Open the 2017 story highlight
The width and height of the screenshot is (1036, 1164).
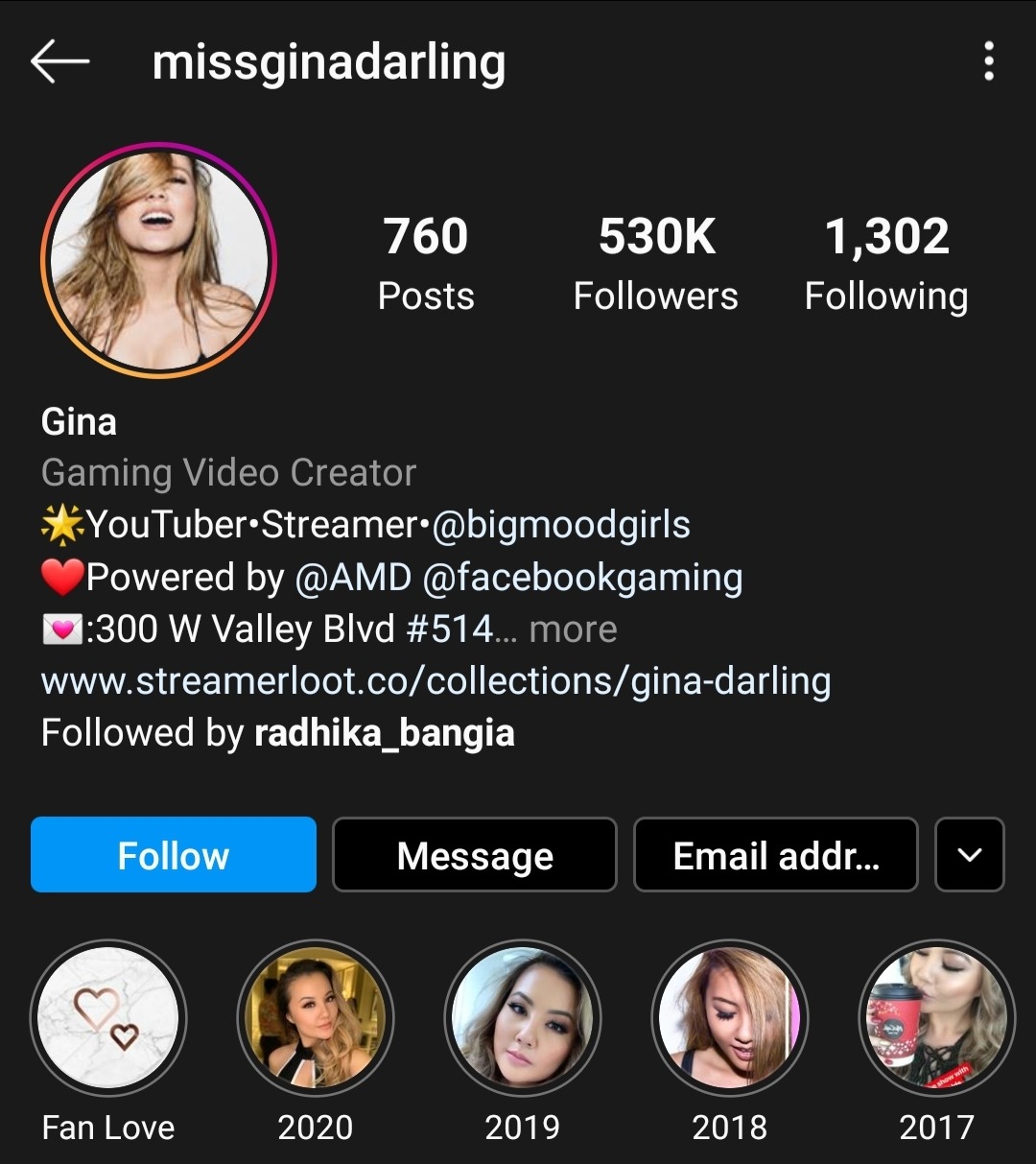(x=937, y=1018)
